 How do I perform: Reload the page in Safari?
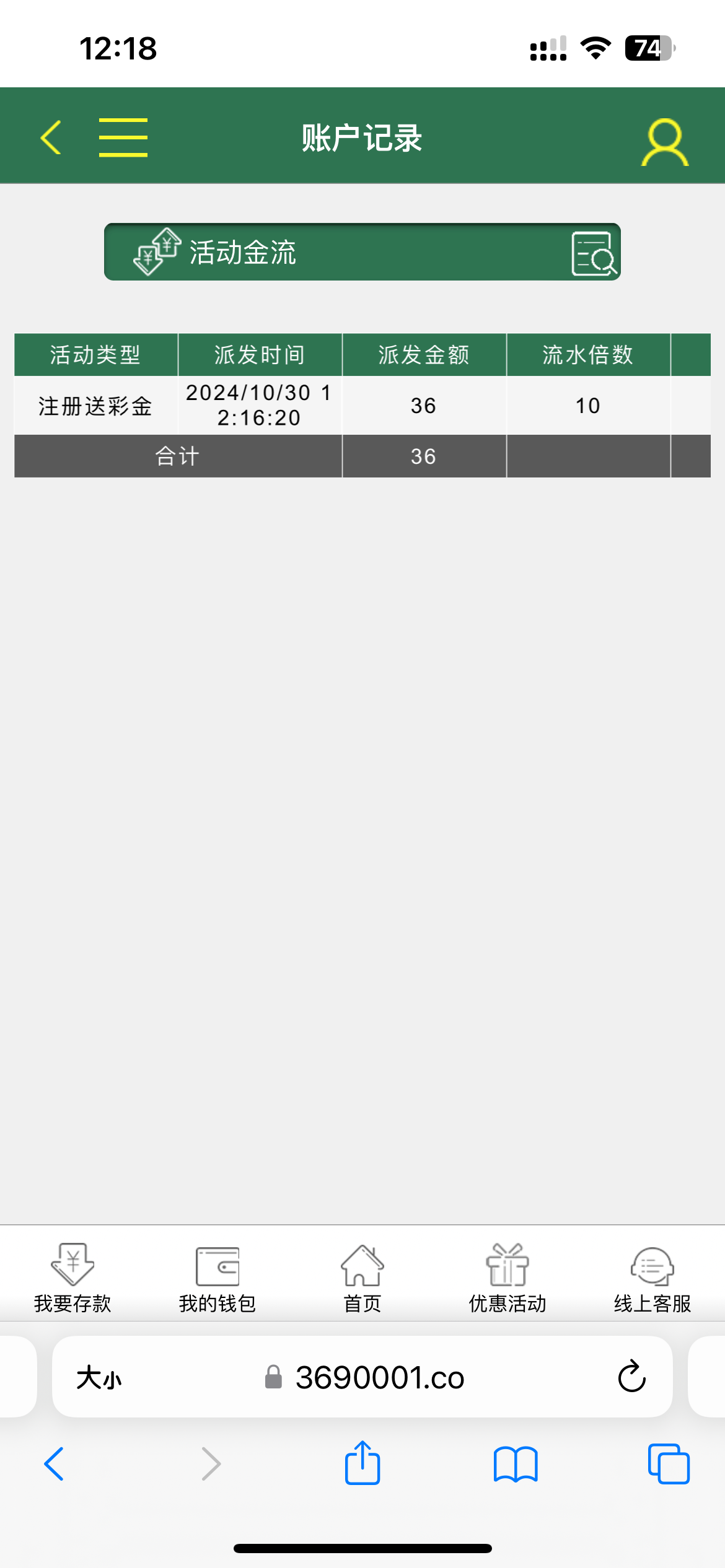point(631,1377)
